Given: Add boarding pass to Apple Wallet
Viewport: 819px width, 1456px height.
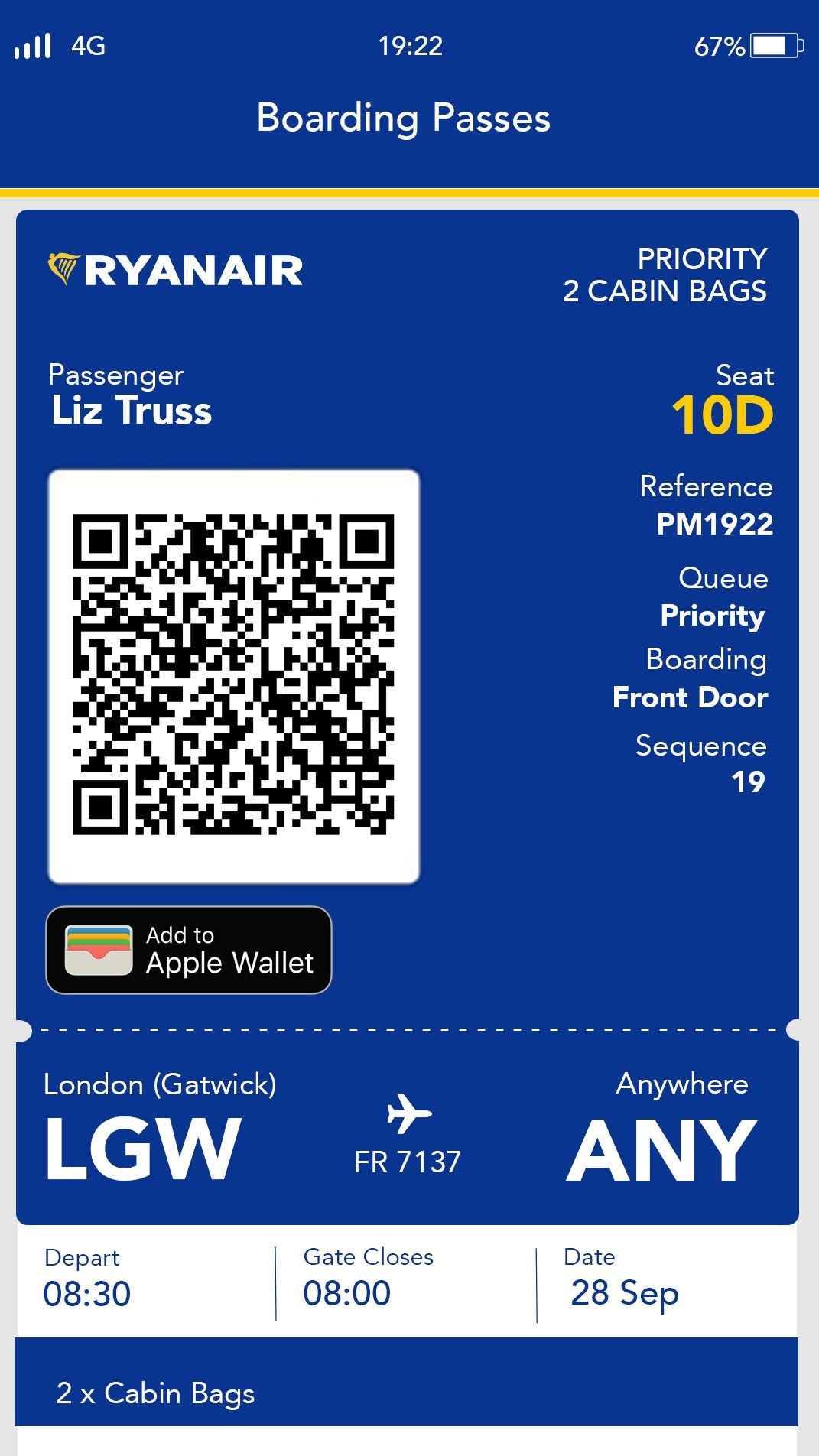Looking at the screenshot, I should pyautogui.click(x=189, y=950).
